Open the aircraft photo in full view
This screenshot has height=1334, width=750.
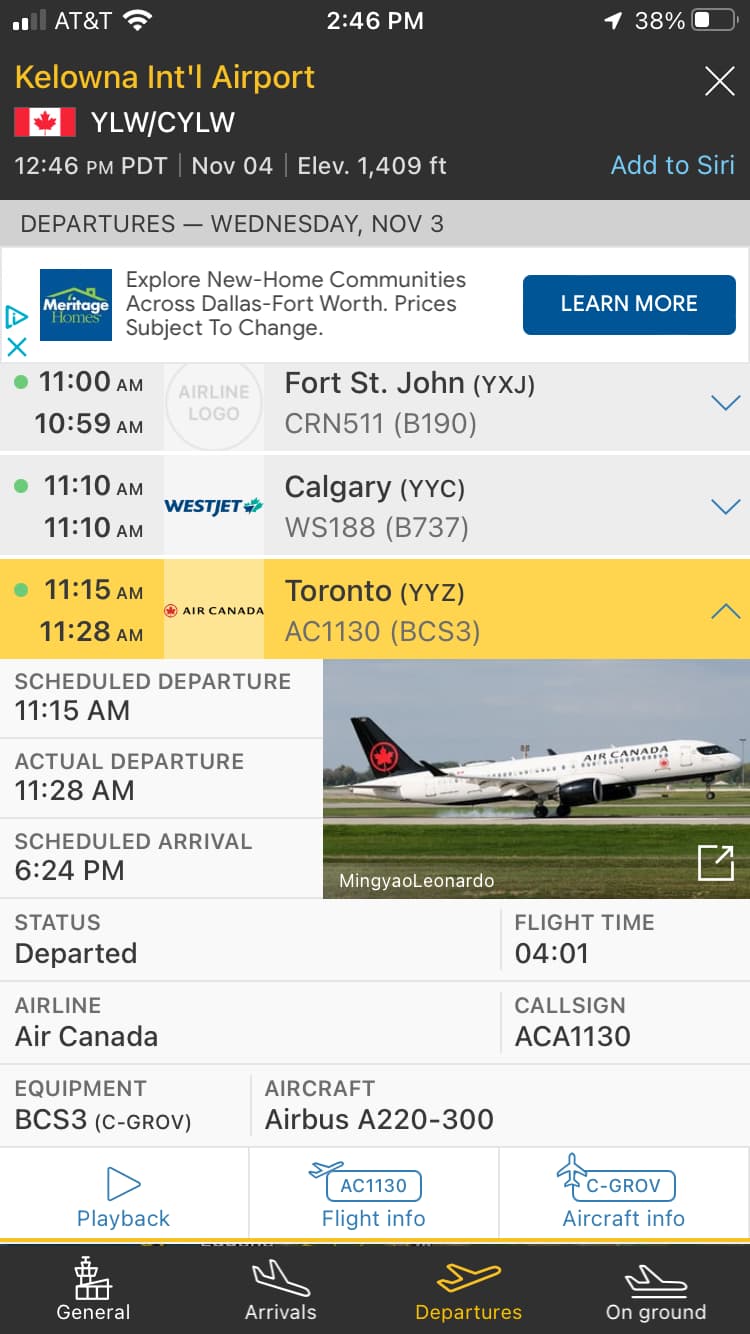715,863
